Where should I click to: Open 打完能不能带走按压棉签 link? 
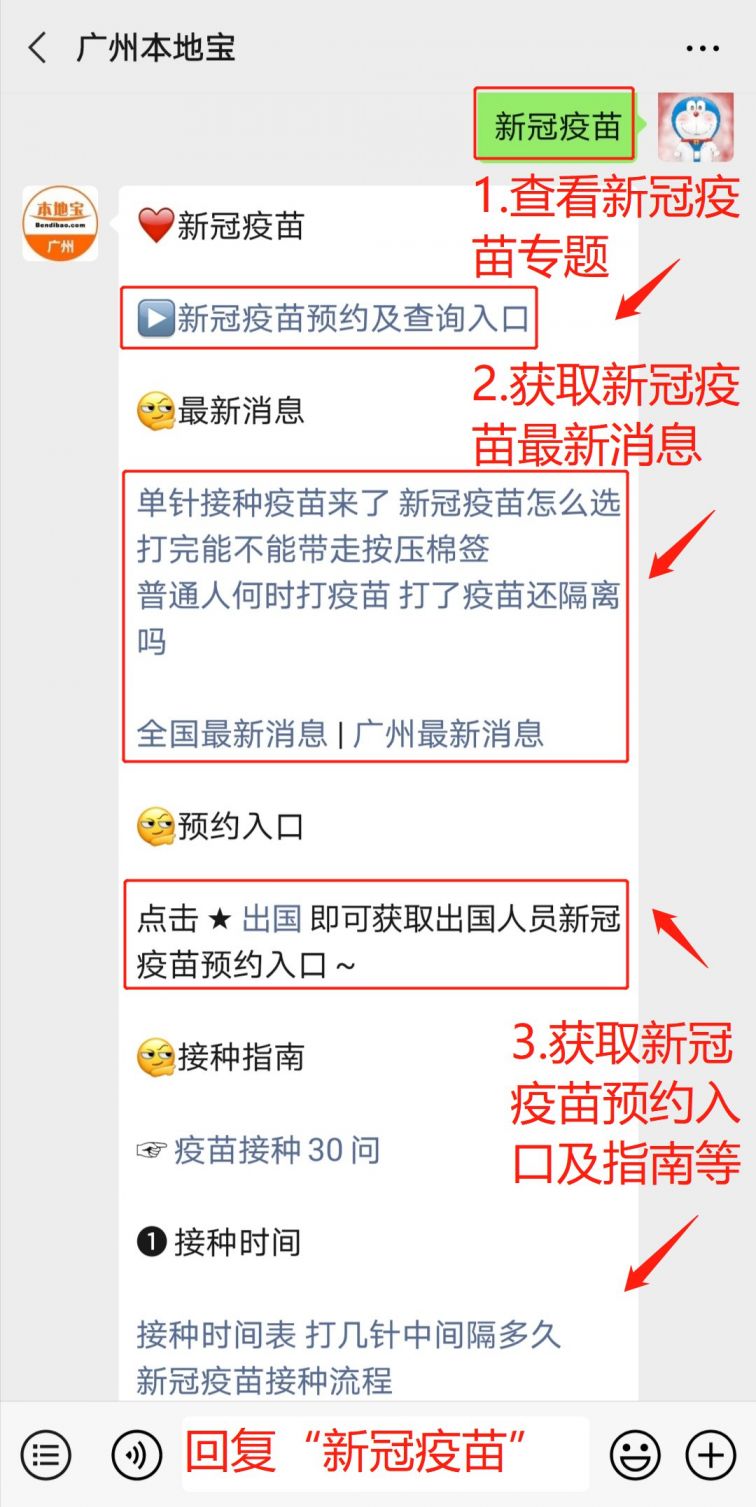click(312, 549)
